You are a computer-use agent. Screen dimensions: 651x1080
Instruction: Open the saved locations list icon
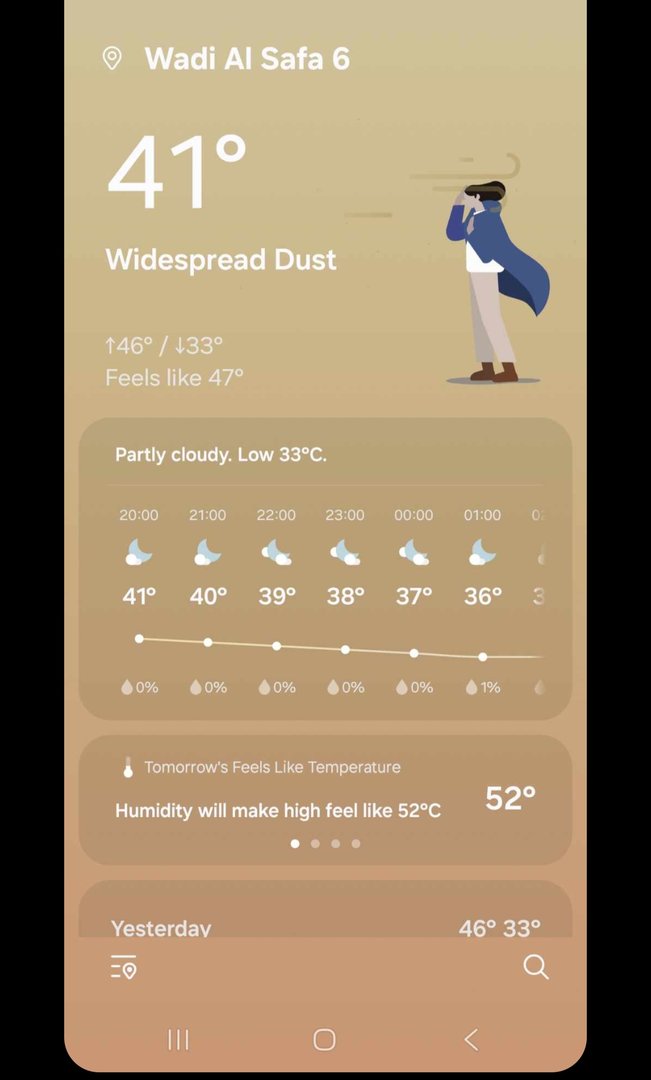tap(123, 967)
